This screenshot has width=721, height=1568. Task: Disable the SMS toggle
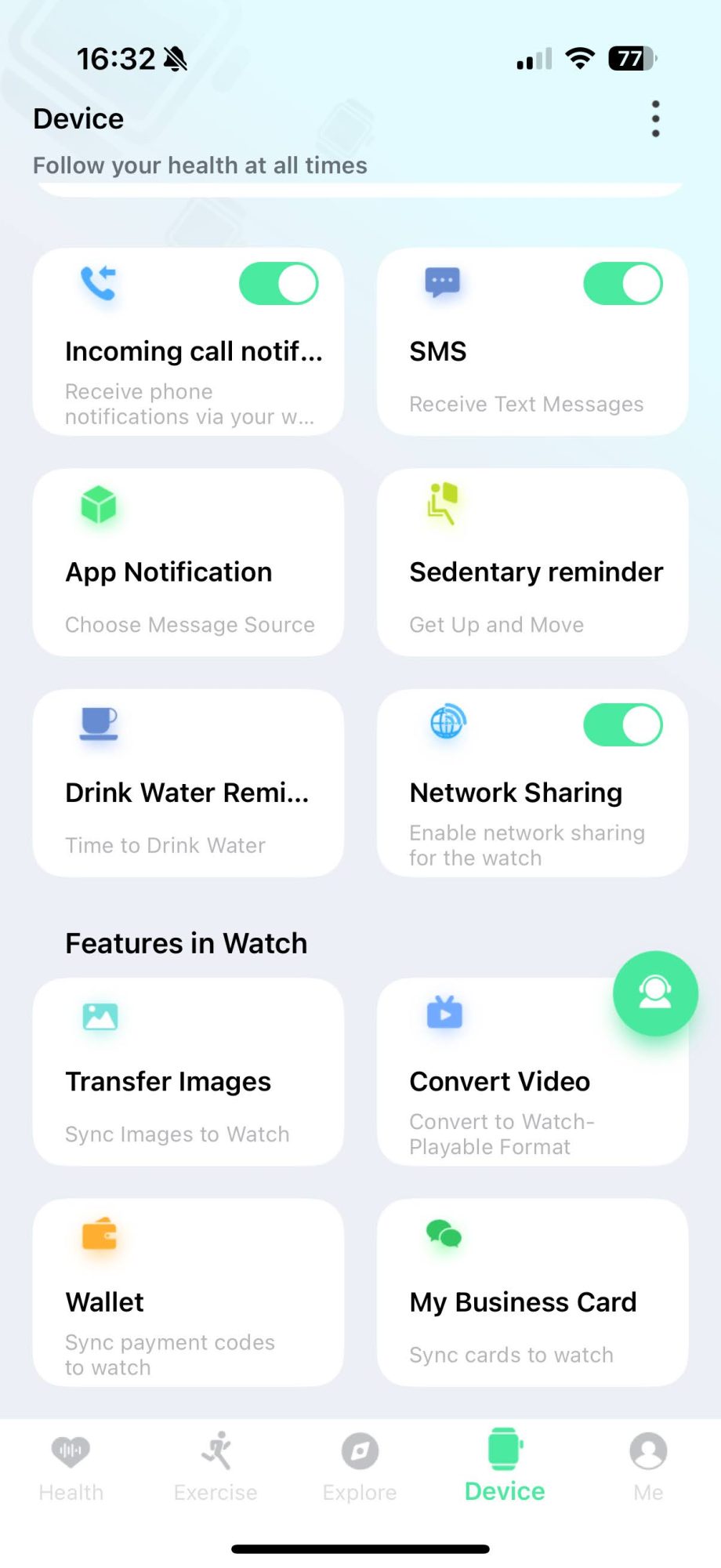622,284
